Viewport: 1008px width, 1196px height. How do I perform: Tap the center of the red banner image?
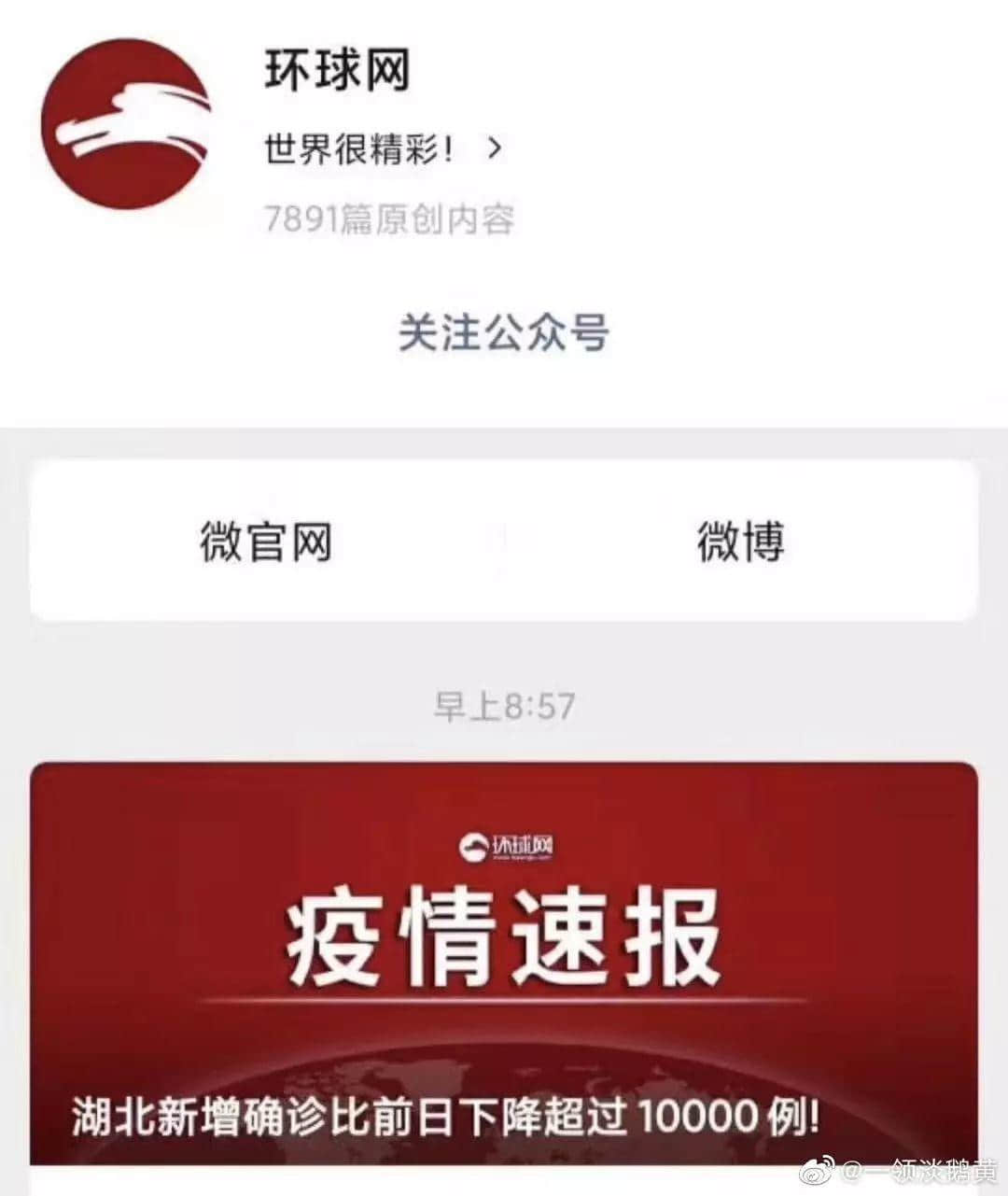[x=504, y=971]
